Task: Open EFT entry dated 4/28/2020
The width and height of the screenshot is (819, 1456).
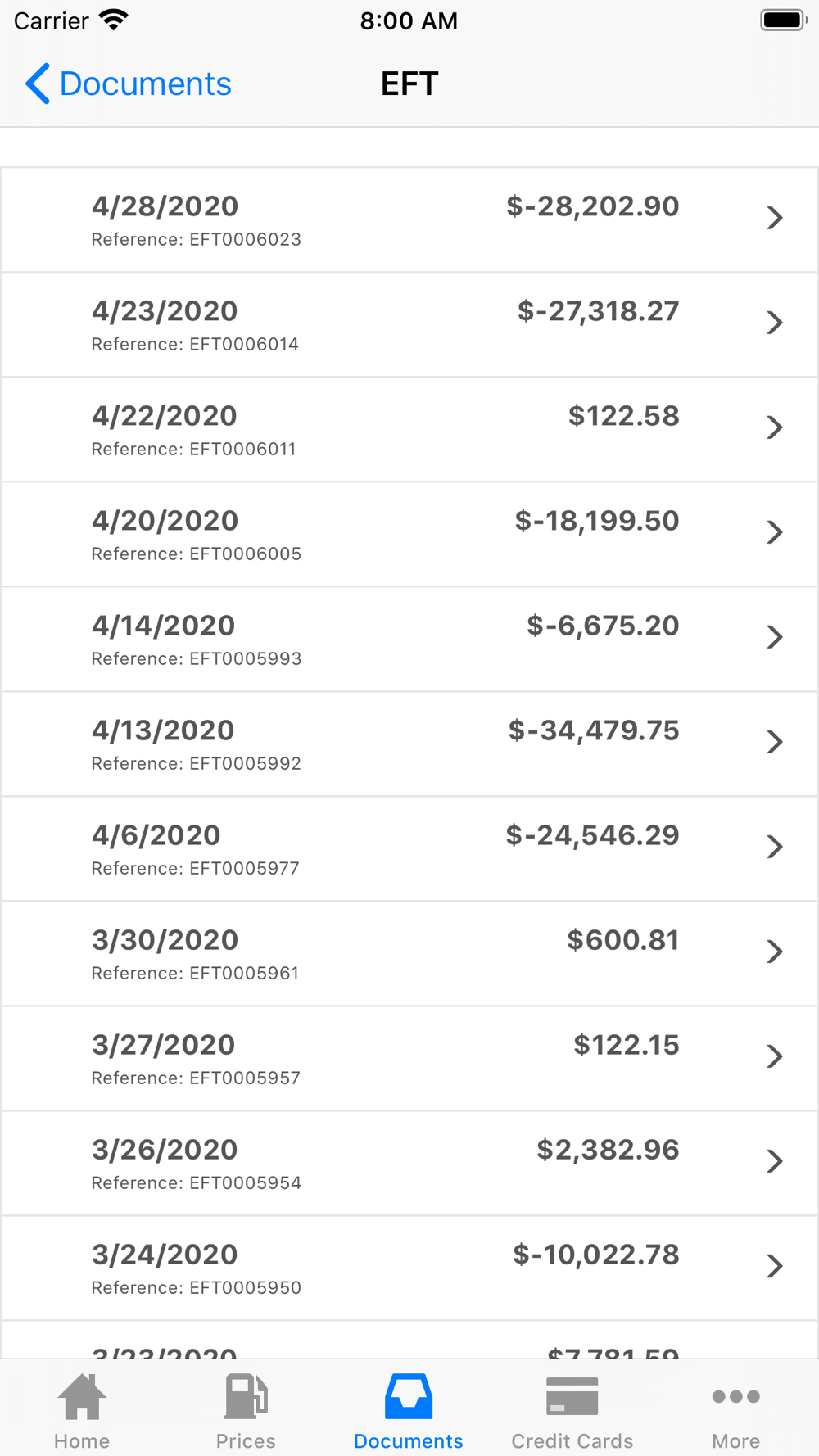Action: (x=409, y=220)
